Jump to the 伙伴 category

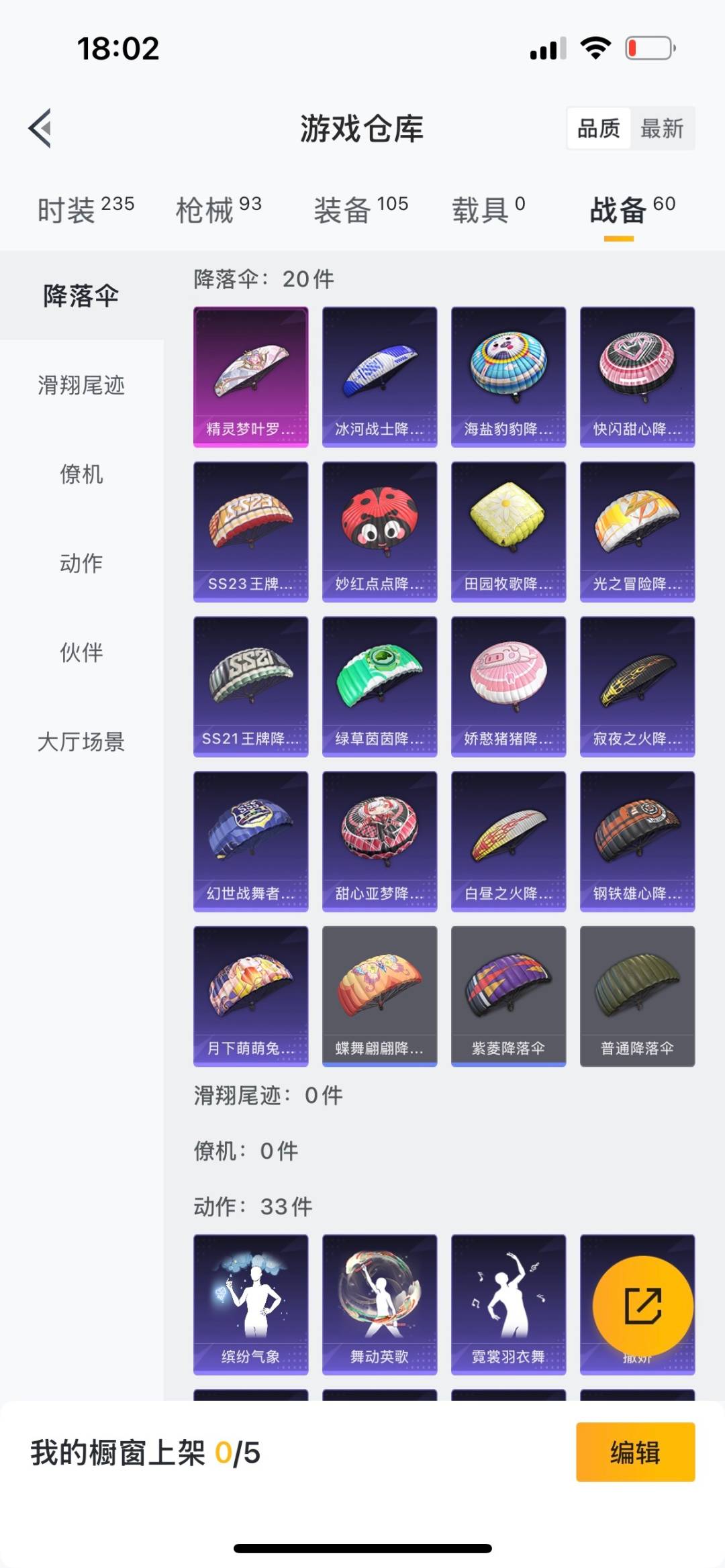tap(81, 652)
